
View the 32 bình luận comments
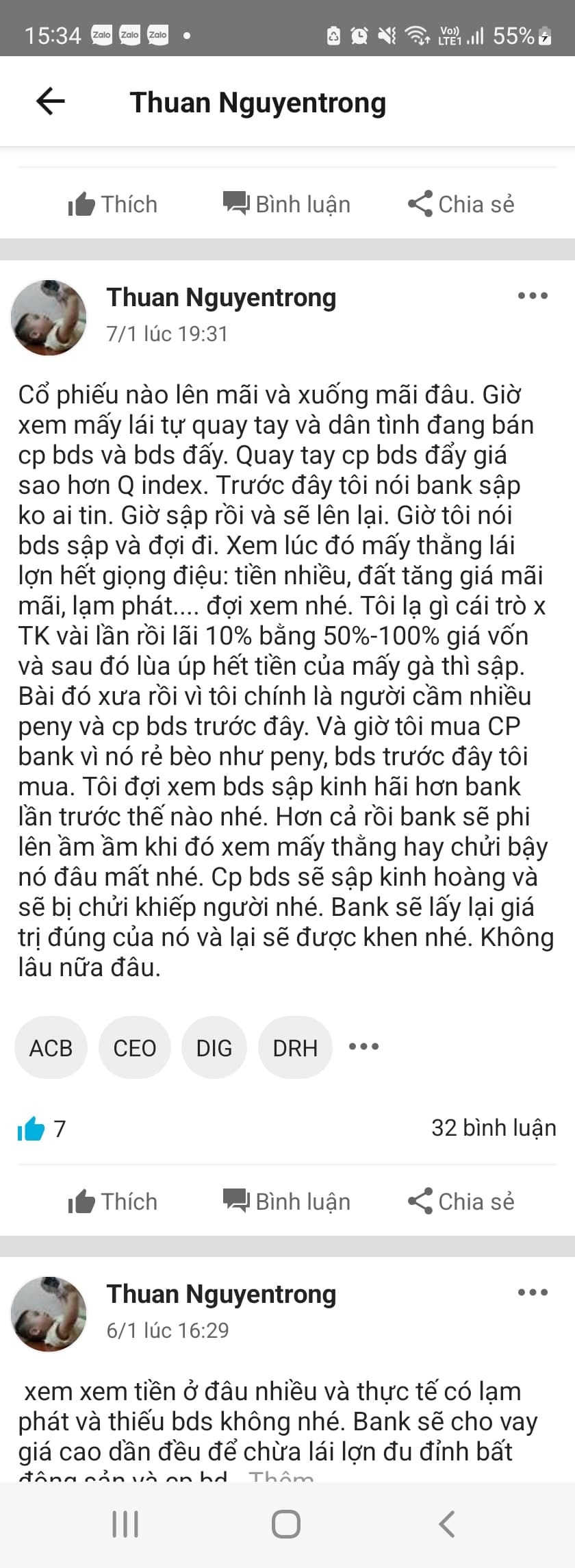pyautogui.click(x=493, y=1128)
